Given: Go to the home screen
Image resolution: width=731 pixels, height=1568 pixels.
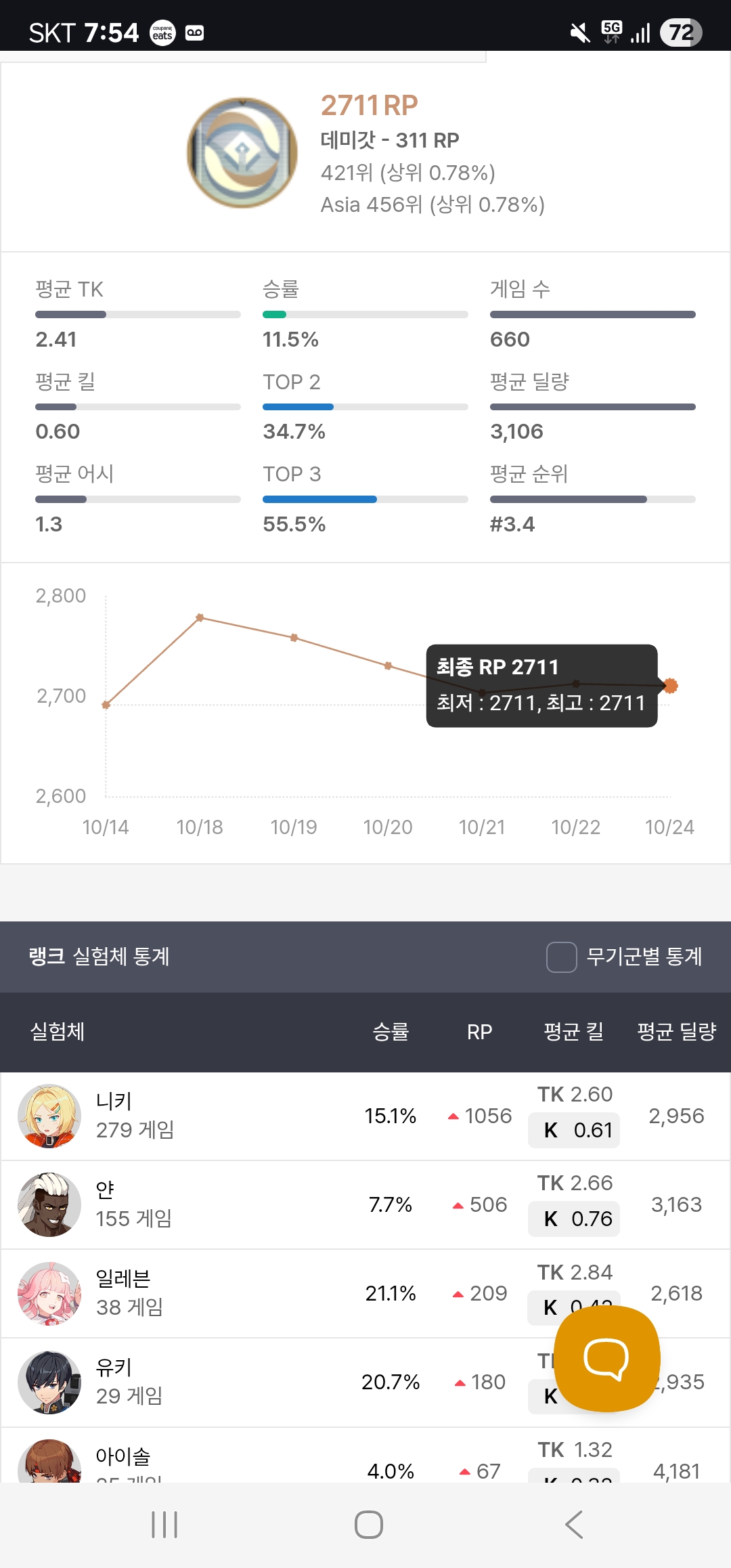Looking at the screenshot, I should [369, 1525].
